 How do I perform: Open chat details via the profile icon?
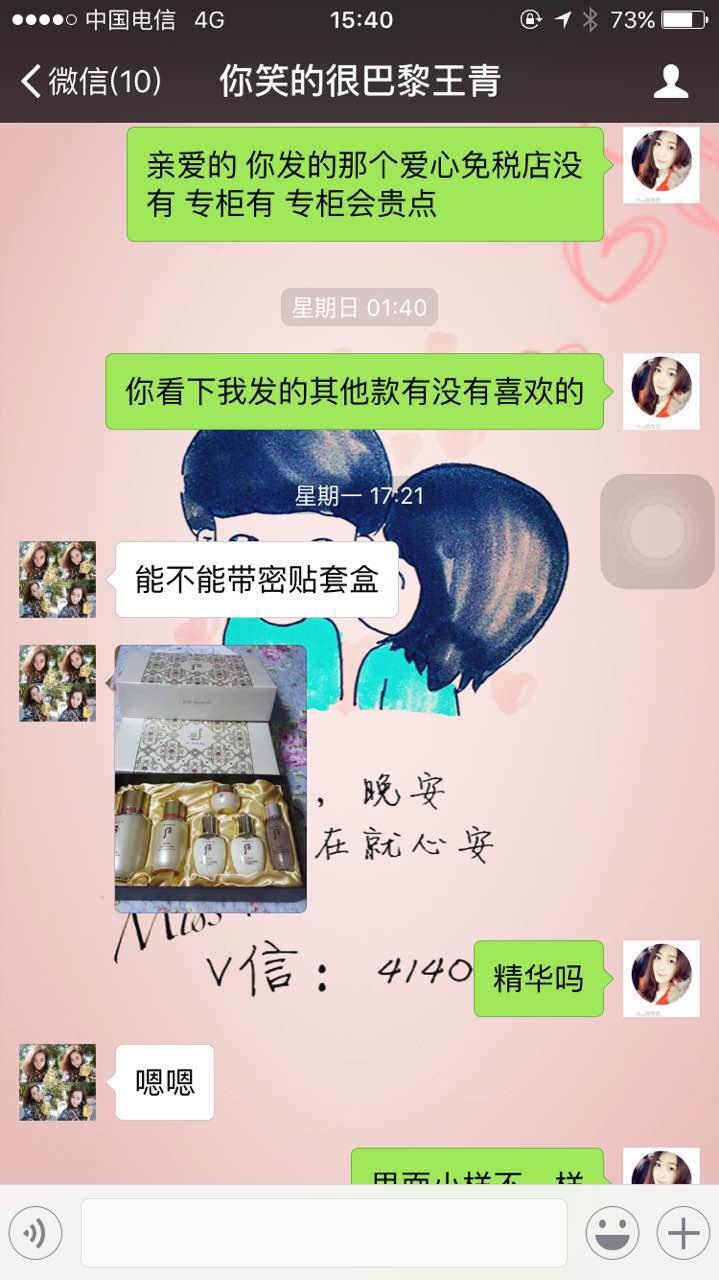[670, 82]
